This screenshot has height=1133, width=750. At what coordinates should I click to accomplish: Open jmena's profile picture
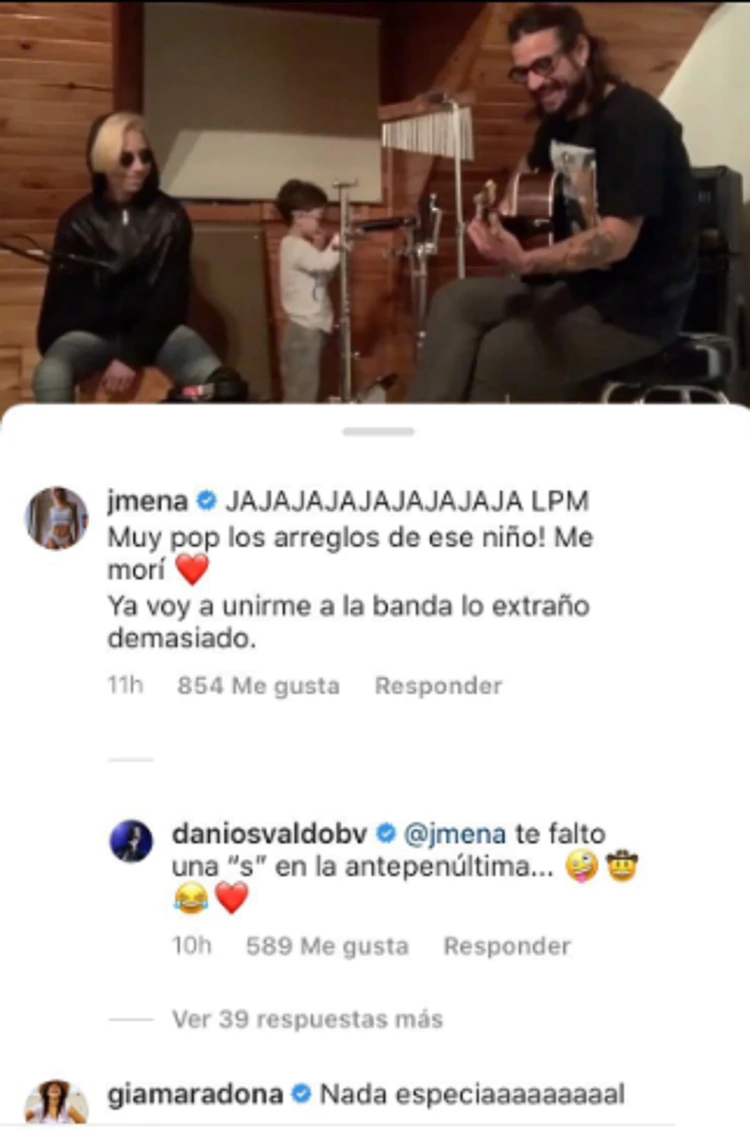pos(56,519)
